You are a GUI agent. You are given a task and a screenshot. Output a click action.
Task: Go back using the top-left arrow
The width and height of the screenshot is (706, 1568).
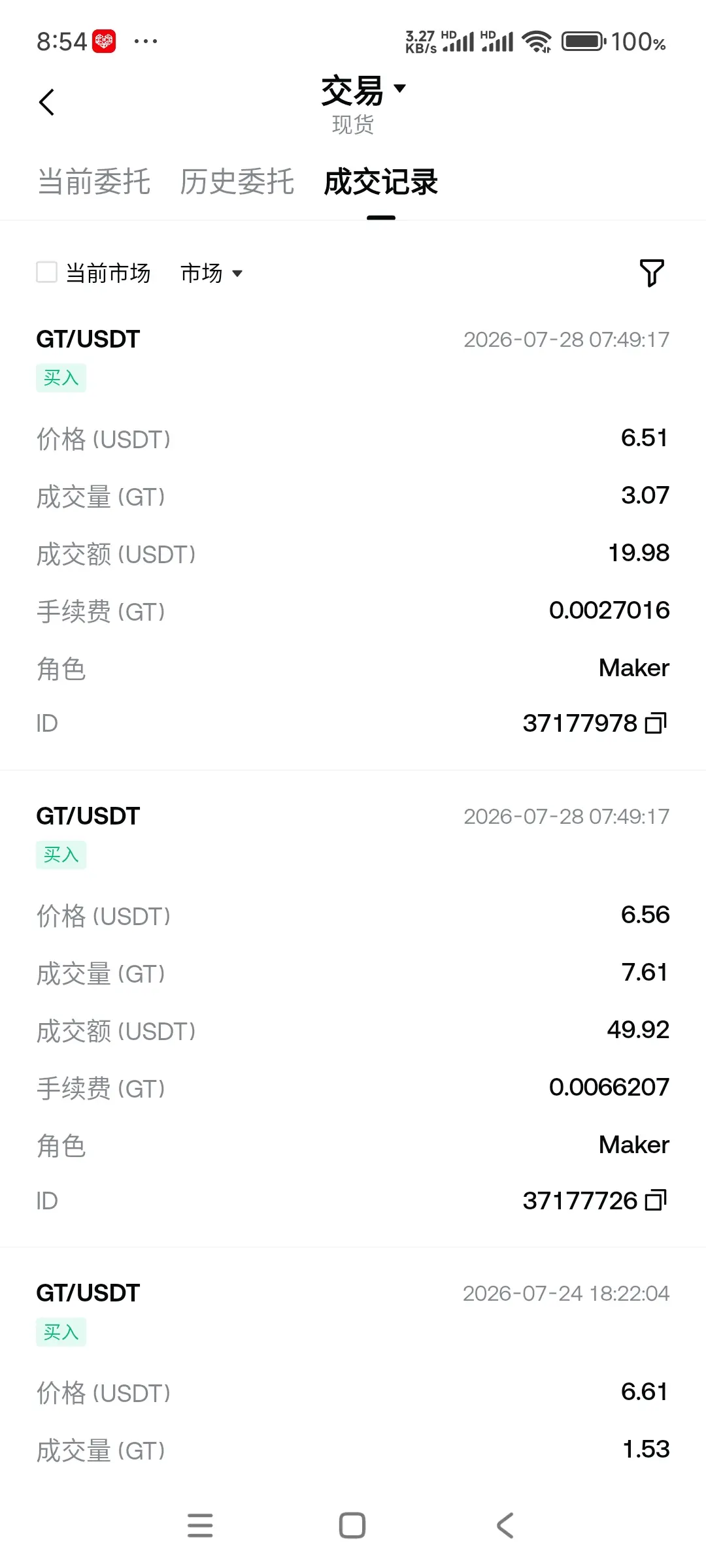46,102
